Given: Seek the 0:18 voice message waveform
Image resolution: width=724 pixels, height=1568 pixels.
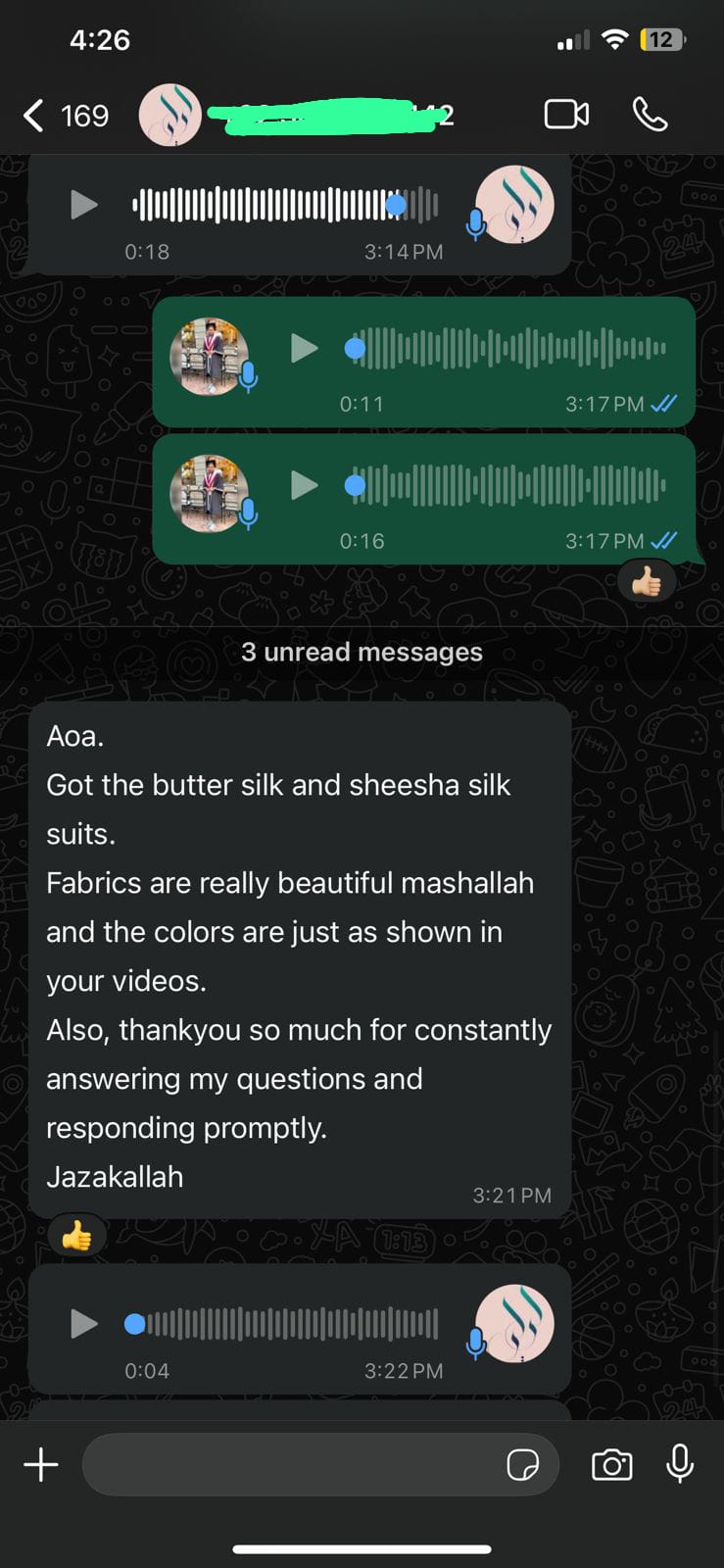Looking at the screenshot, I should pyautogui.click(x=284, y=205).
